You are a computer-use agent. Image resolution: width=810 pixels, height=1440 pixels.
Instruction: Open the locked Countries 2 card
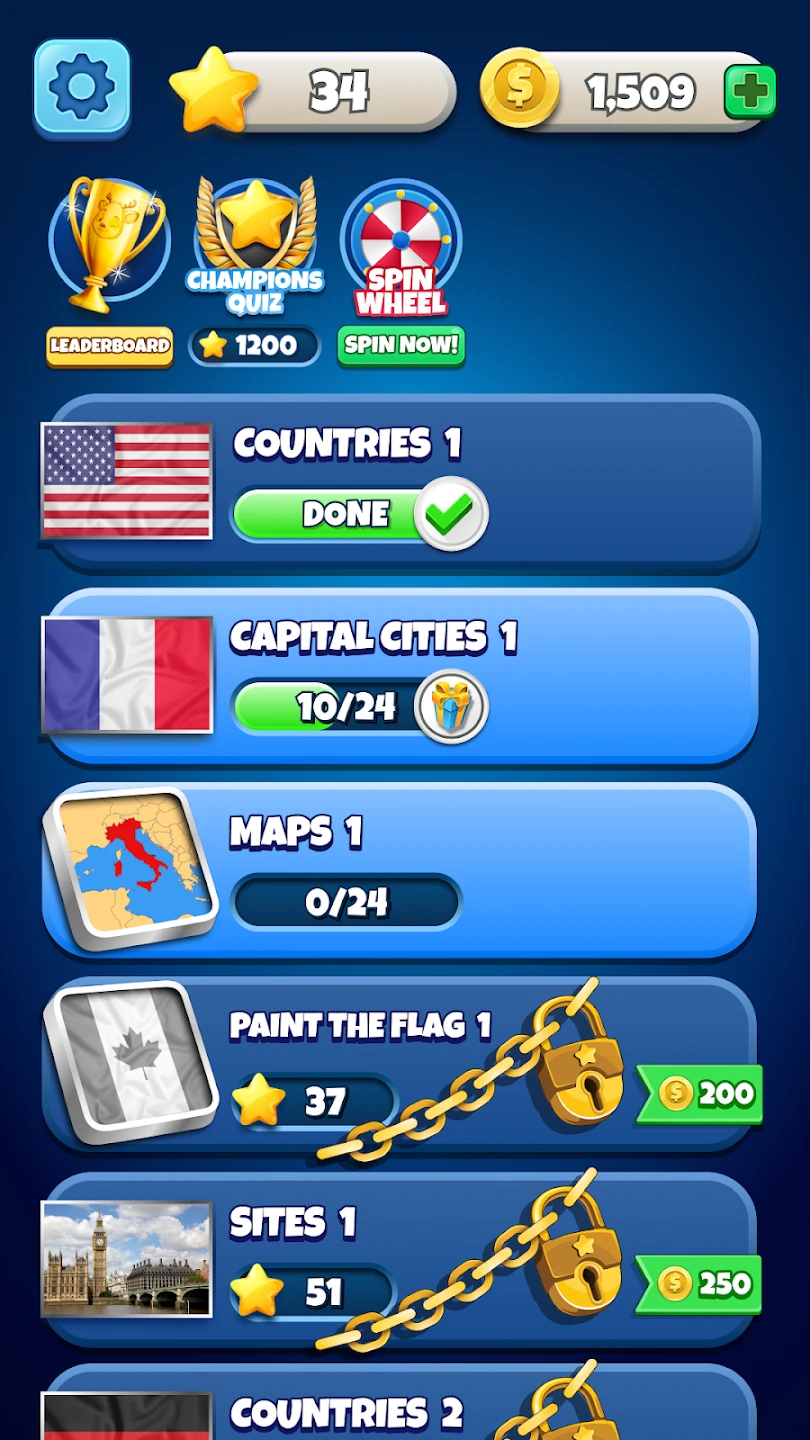tap(345, 1414)
